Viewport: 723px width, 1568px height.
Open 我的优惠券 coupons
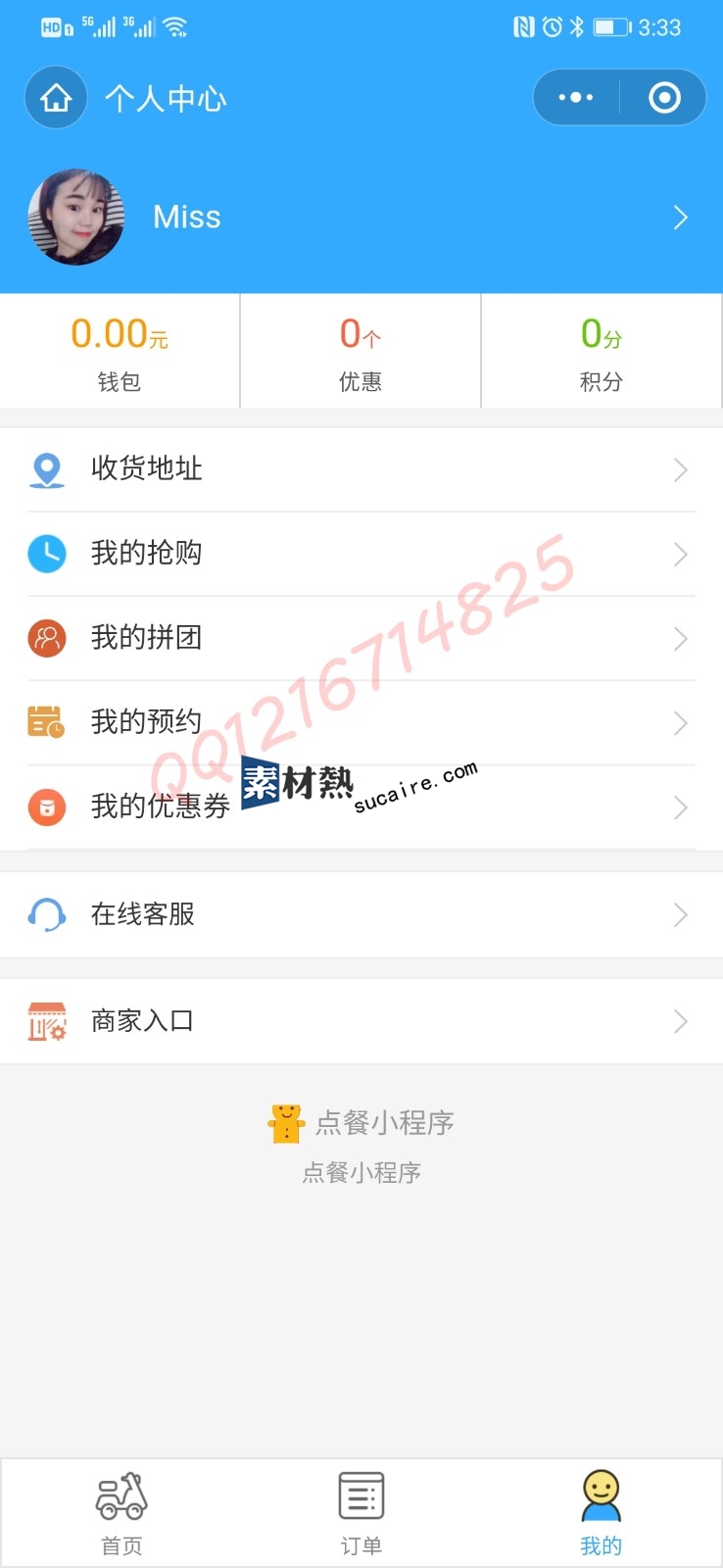coord(361,807)
